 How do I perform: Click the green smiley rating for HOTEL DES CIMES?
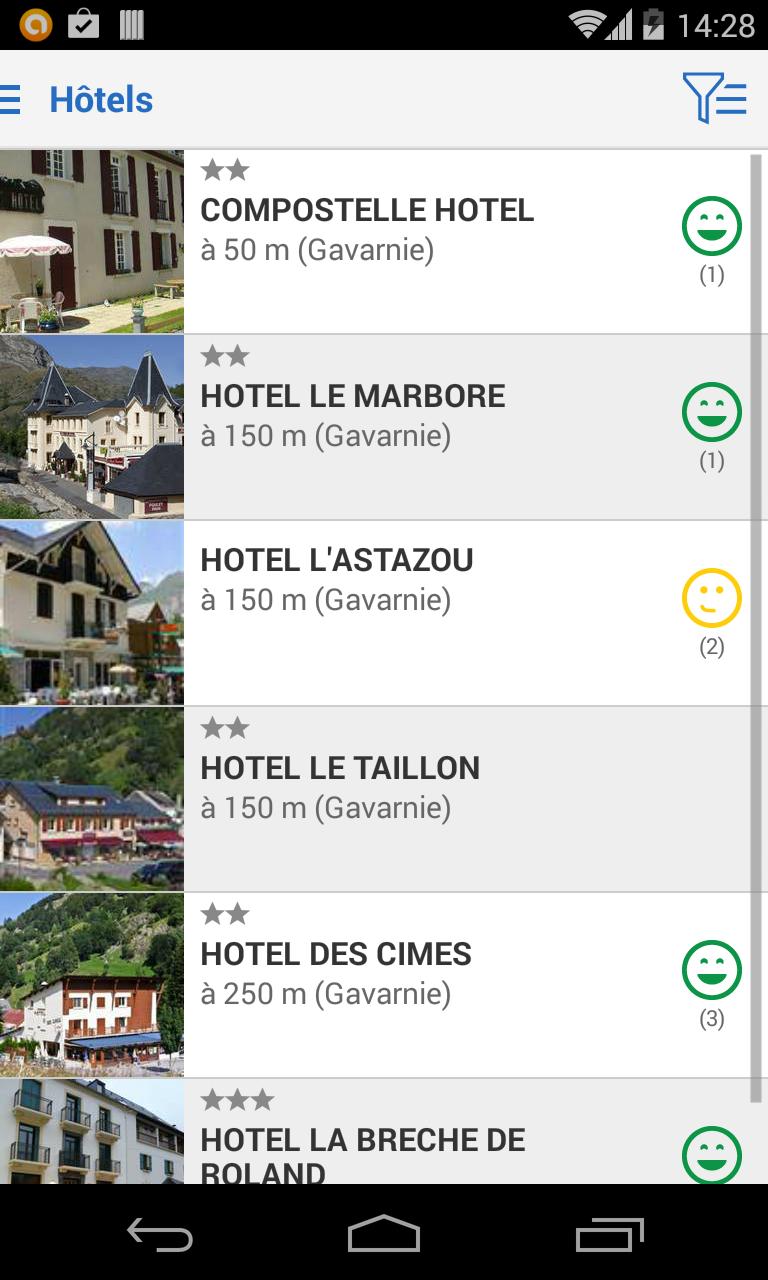(711, 970)
